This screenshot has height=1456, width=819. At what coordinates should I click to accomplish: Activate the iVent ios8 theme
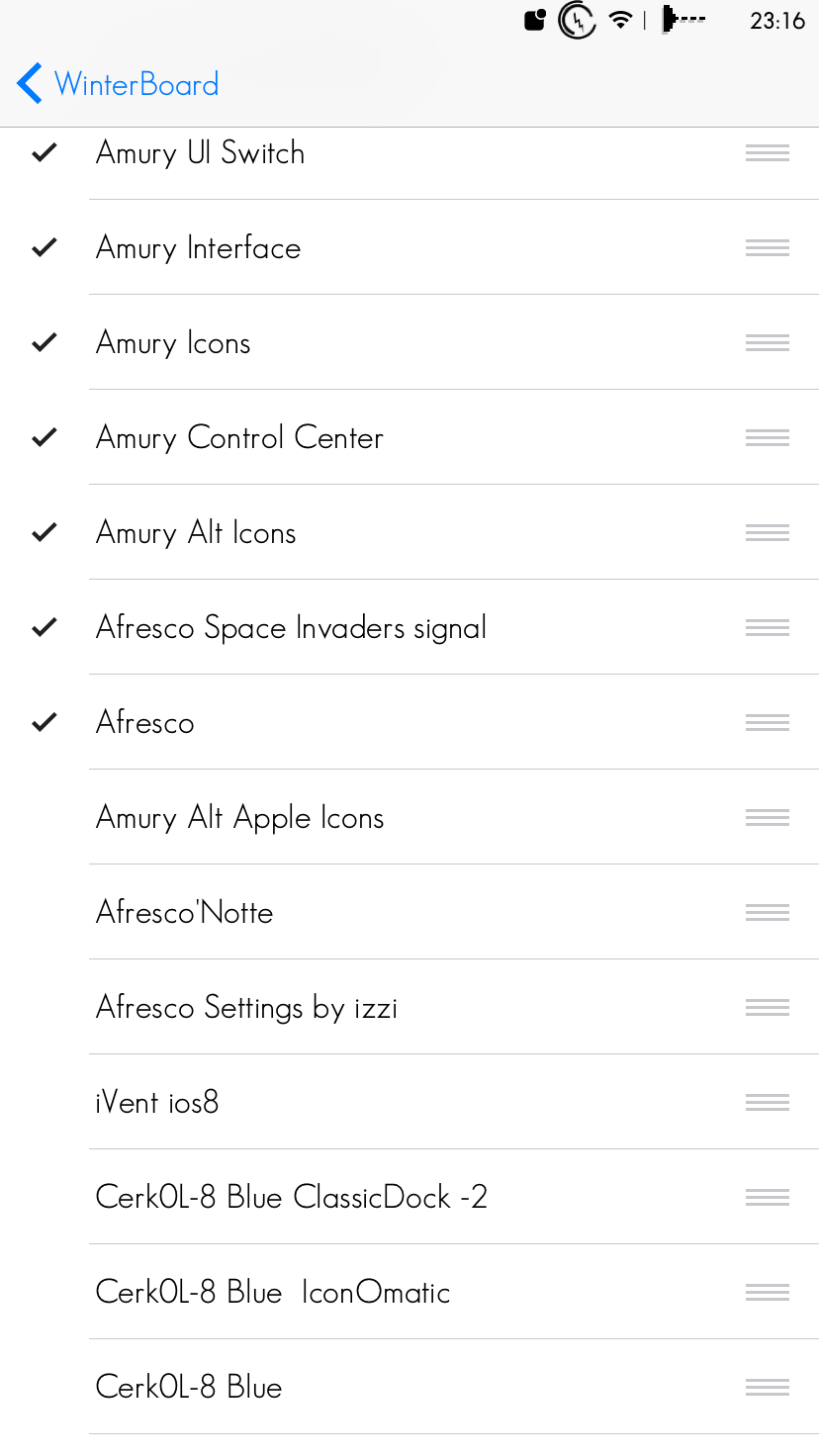pyautogui.click(x=409, y=1102)
